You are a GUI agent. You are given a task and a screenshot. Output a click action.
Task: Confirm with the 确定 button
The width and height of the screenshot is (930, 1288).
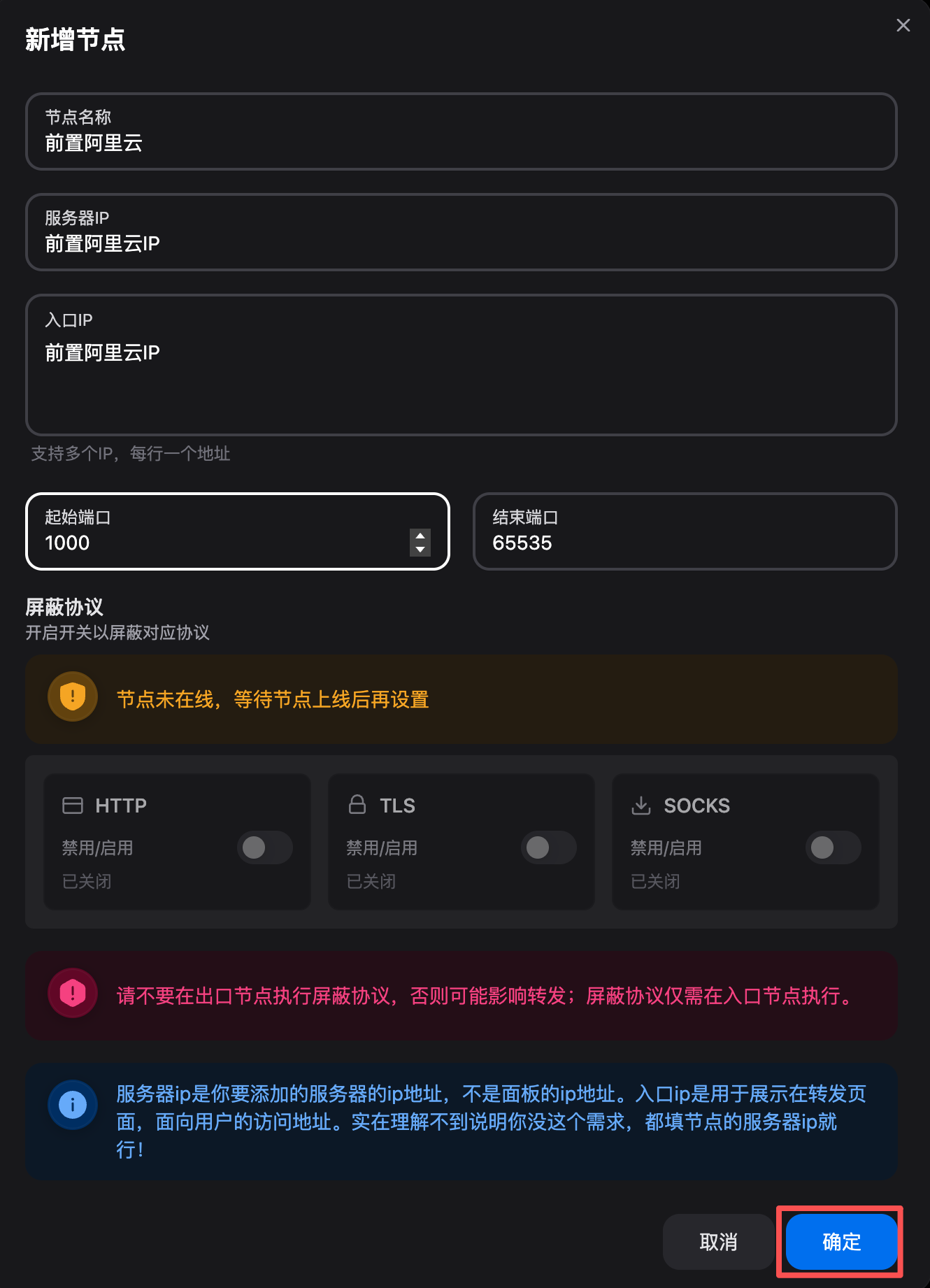(x=841, y=1242)
